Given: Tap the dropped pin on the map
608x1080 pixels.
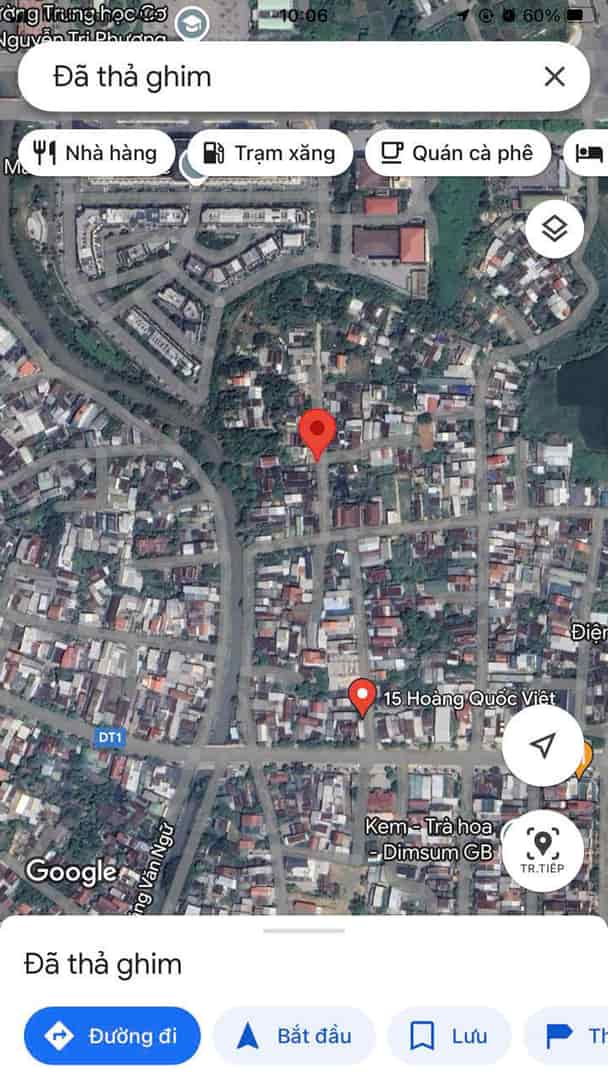Looking at the screenshot, I should (x=318, y=433).
